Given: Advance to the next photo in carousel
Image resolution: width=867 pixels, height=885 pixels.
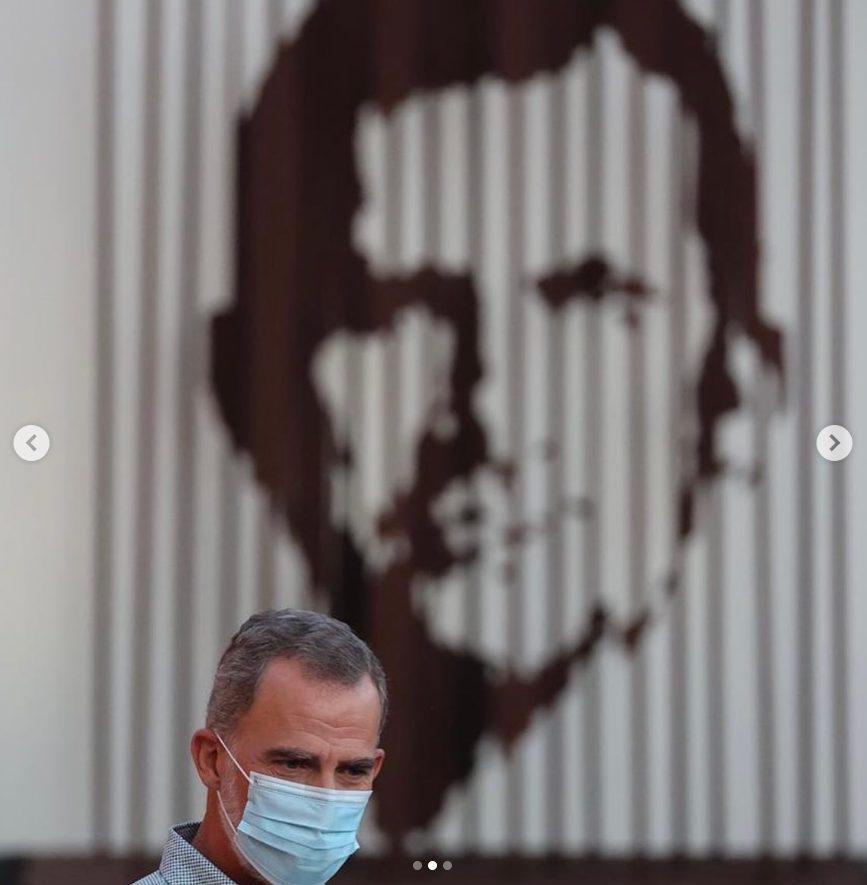Looking at the screenshot, I should (834, 443).
